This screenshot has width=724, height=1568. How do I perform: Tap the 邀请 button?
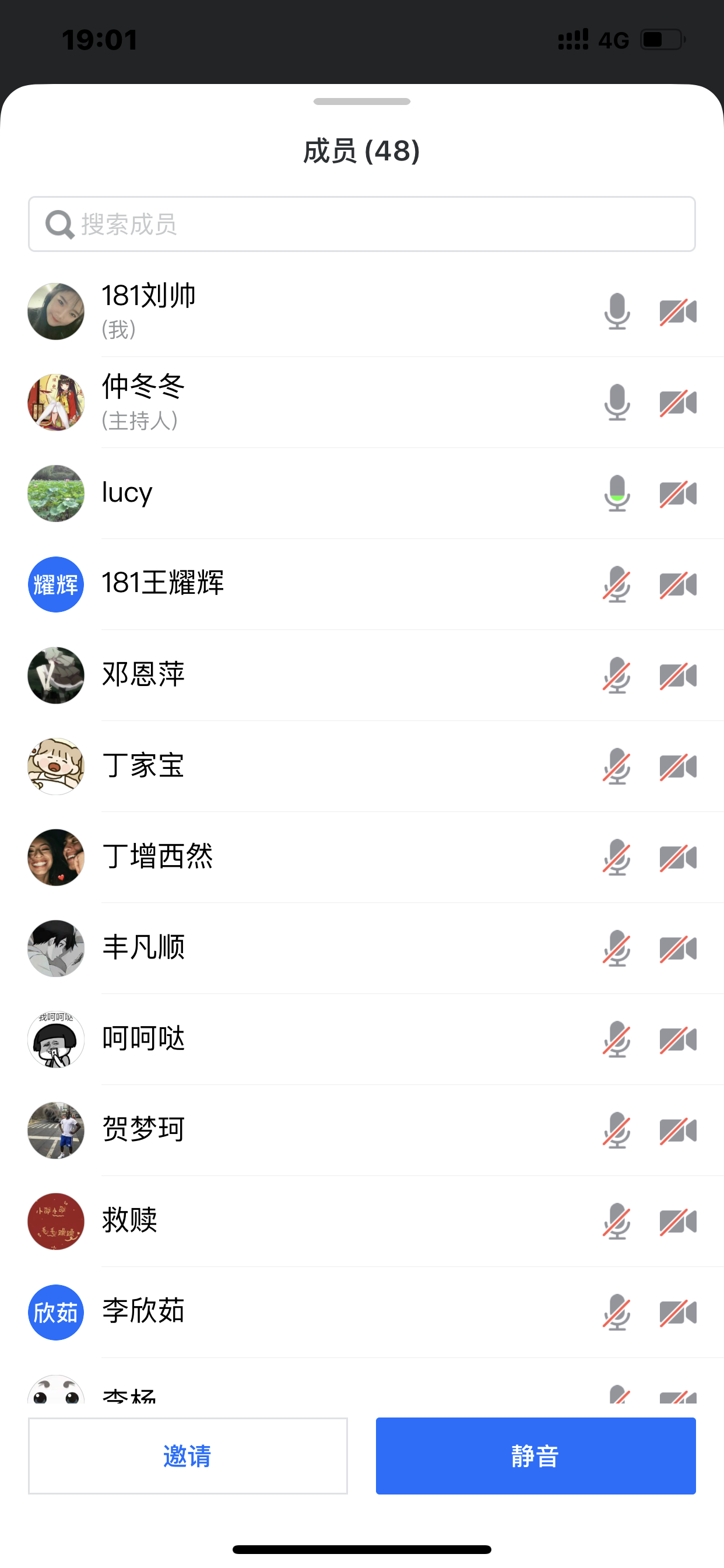click(188, 1455)
